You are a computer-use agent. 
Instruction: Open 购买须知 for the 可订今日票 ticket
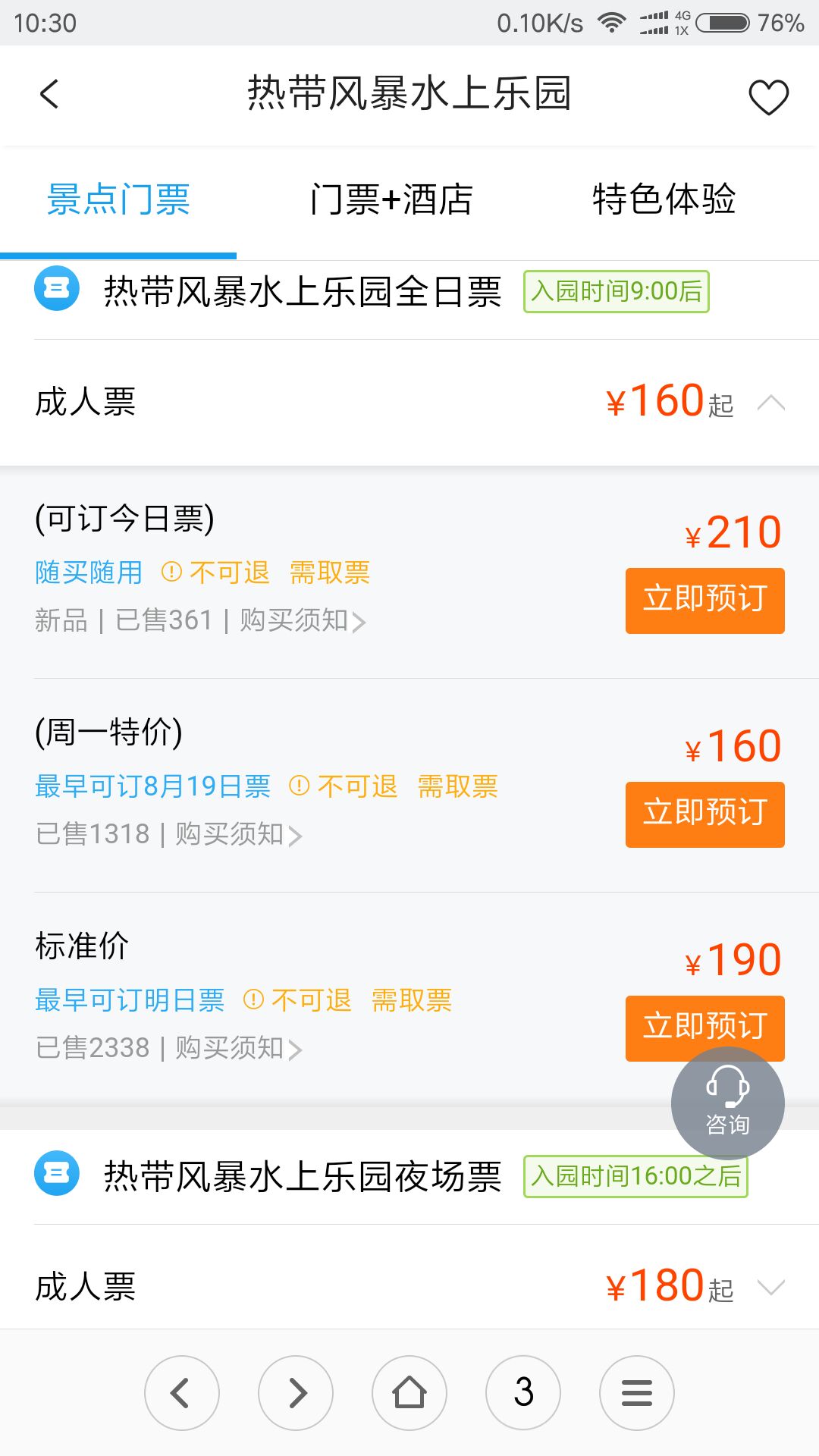pos(303,621)
